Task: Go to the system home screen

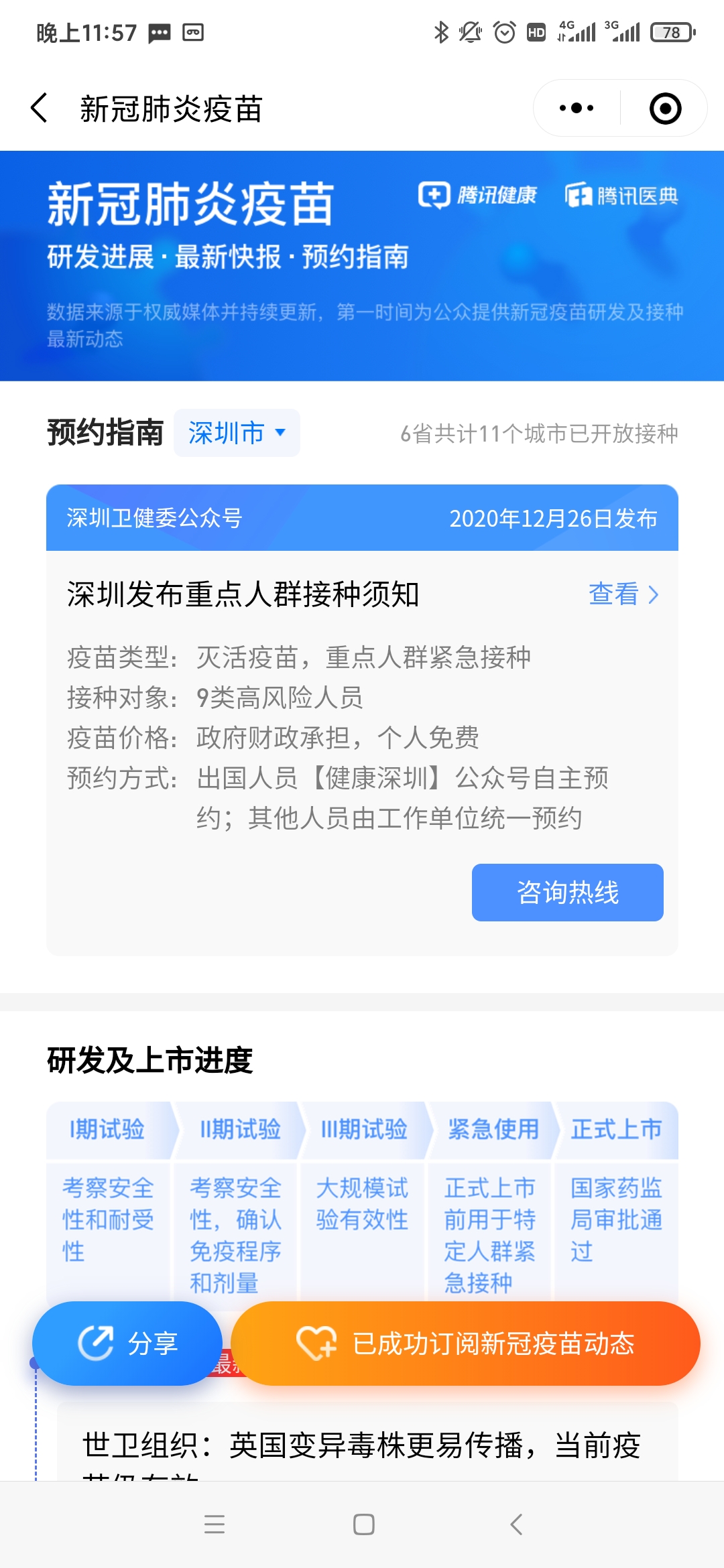Action: [363, 1524]
